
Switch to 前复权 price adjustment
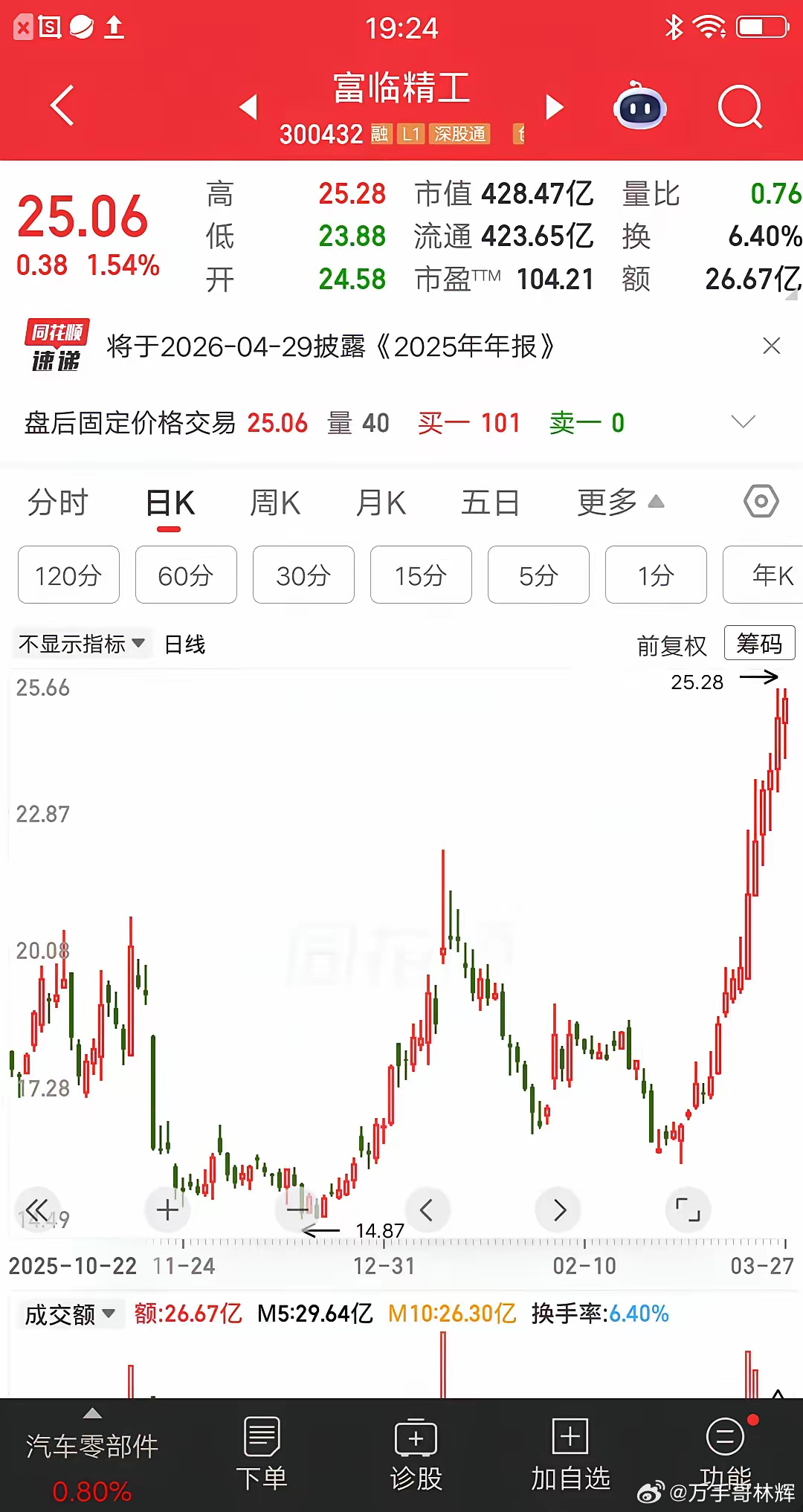pyautogui.click(x=671, y=645)
